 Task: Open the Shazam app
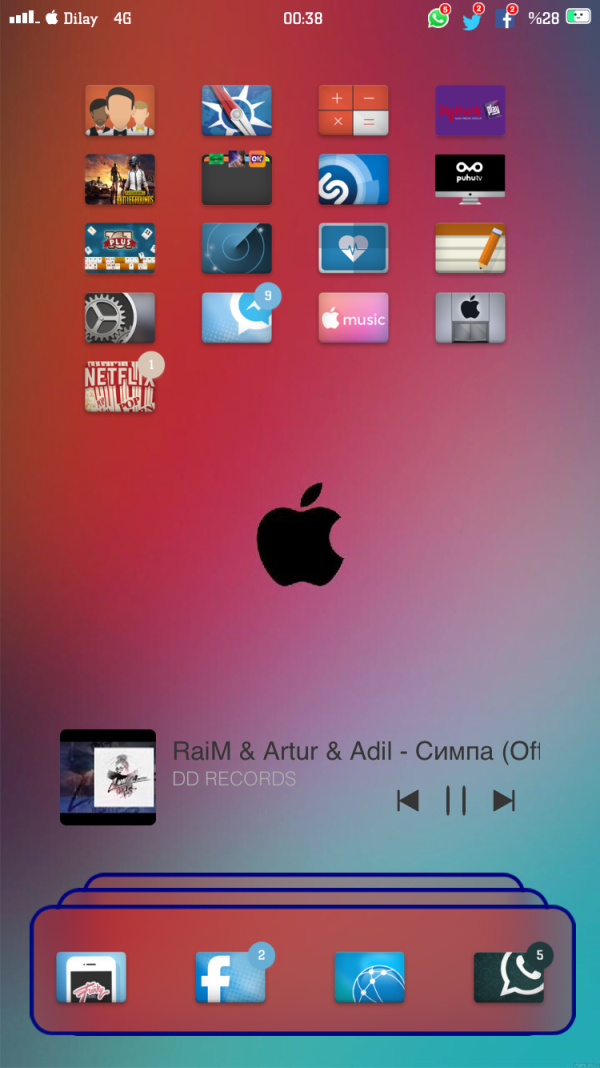(x=353, y=179)
